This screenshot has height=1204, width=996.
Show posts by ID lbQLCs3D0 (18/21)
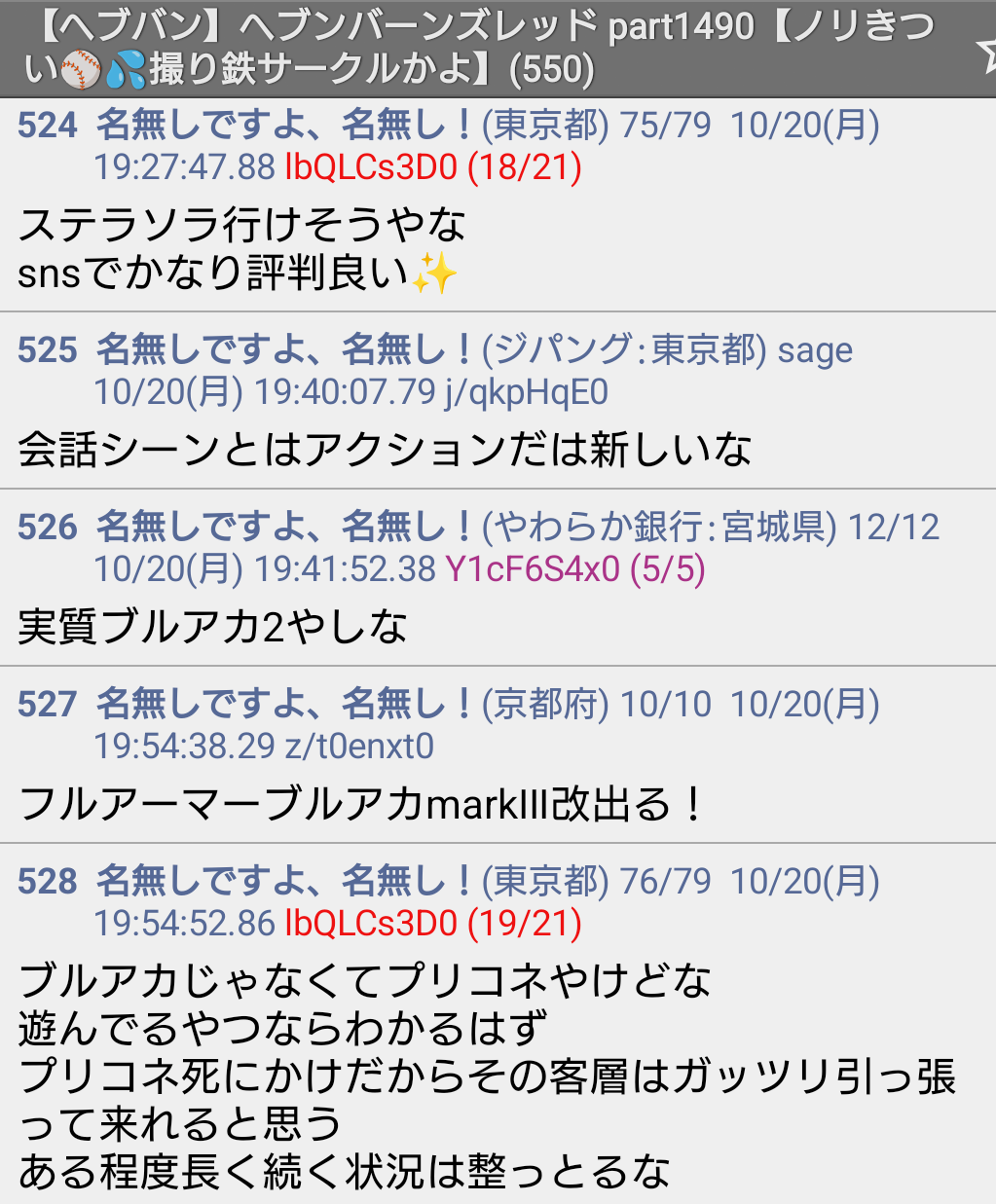432,167
